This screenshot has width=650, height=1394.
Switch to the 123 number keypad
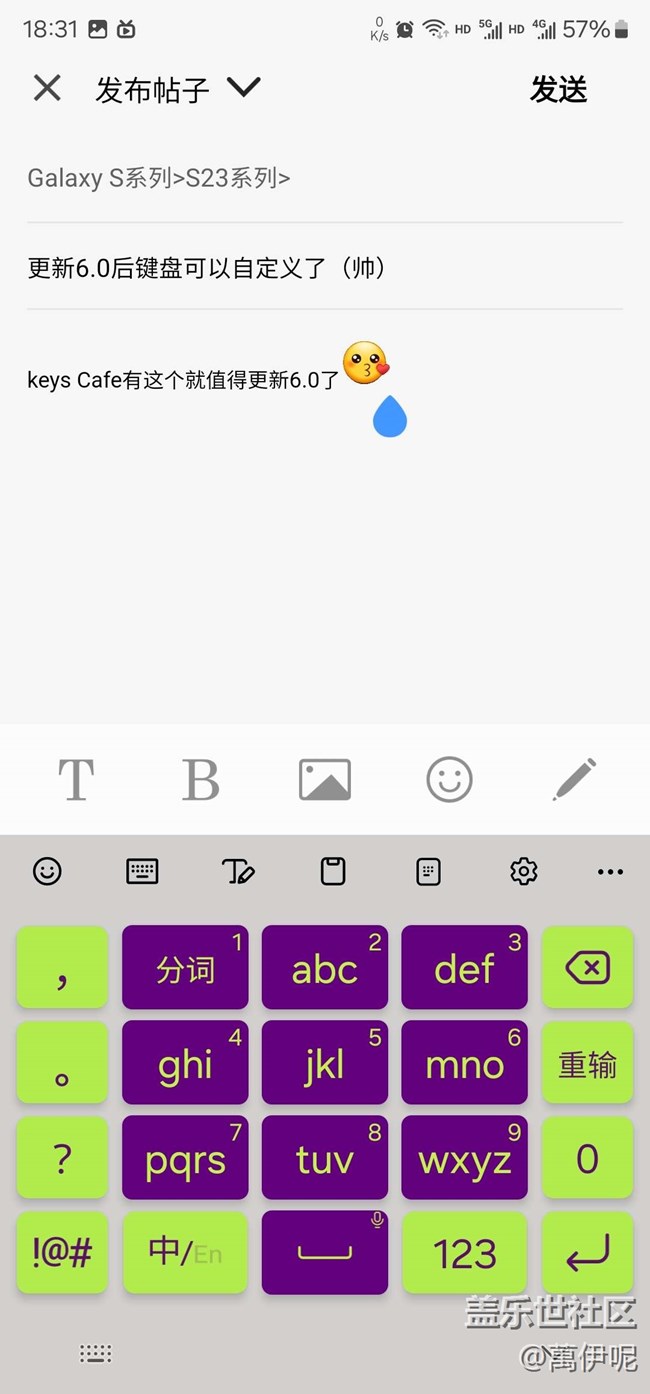(x=465, y=1253)
